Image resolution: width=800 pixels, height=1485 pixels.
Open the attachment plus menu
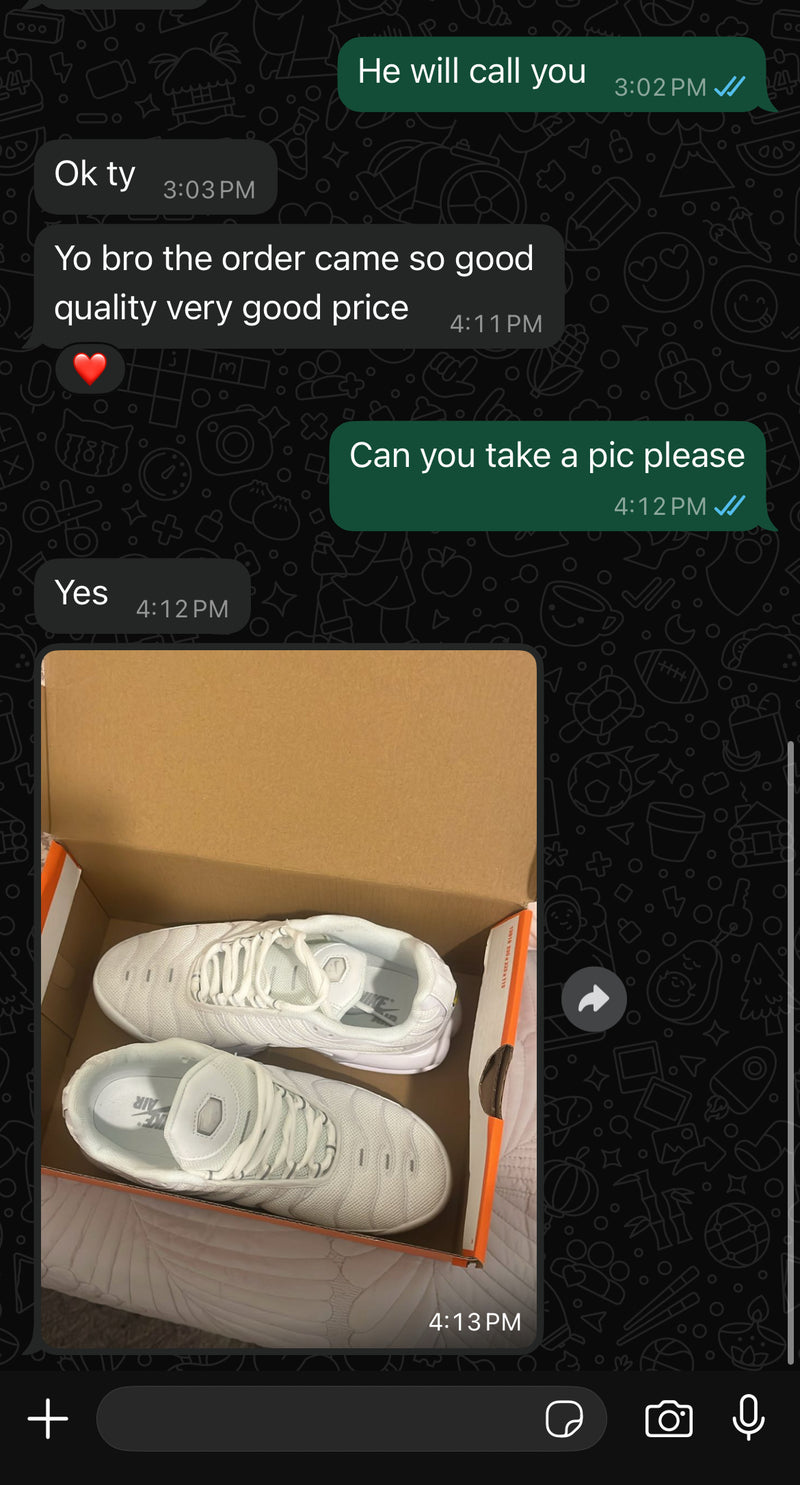pyautogui.click(x=47, y=1418)
